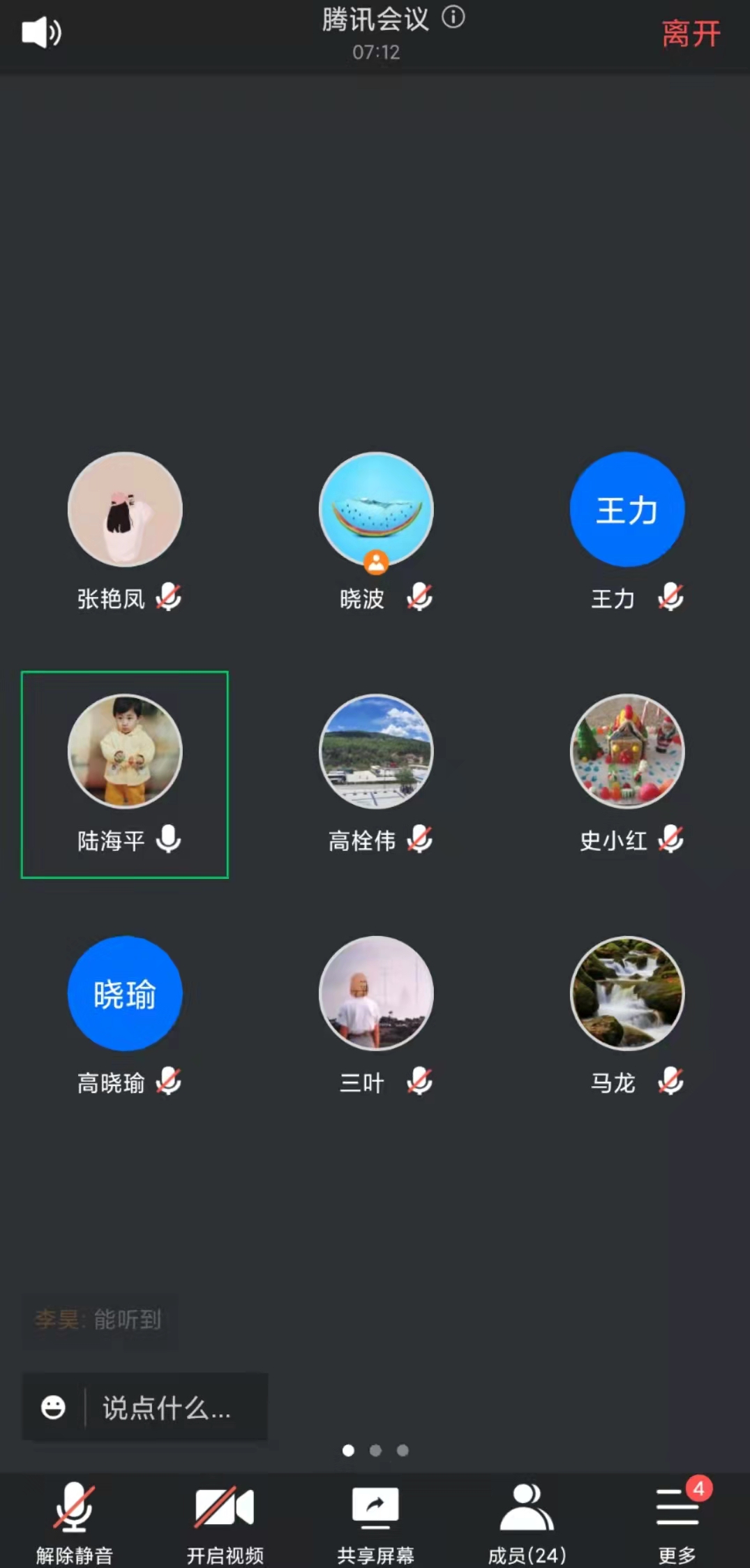Image resolution: width=750 pixels, height=1568 pixels.
Task: Turn on camera with 开启视频
Action: (x=225, y=1521)
